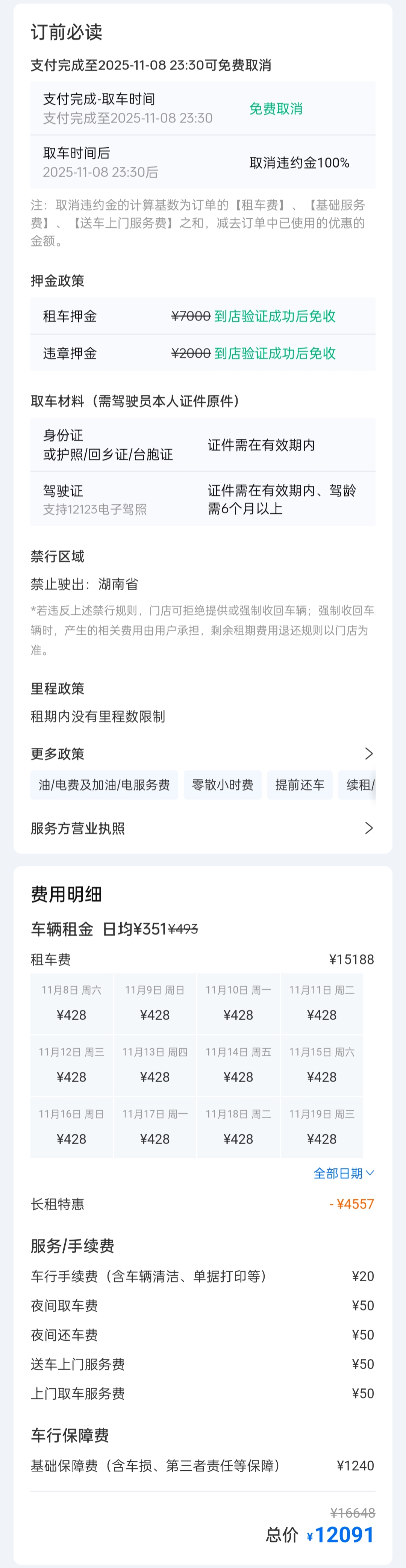Screen dimensions: 406x1568
Task: Tap the 零散小时费 policy chip
Action: click(x=222, y=785)
